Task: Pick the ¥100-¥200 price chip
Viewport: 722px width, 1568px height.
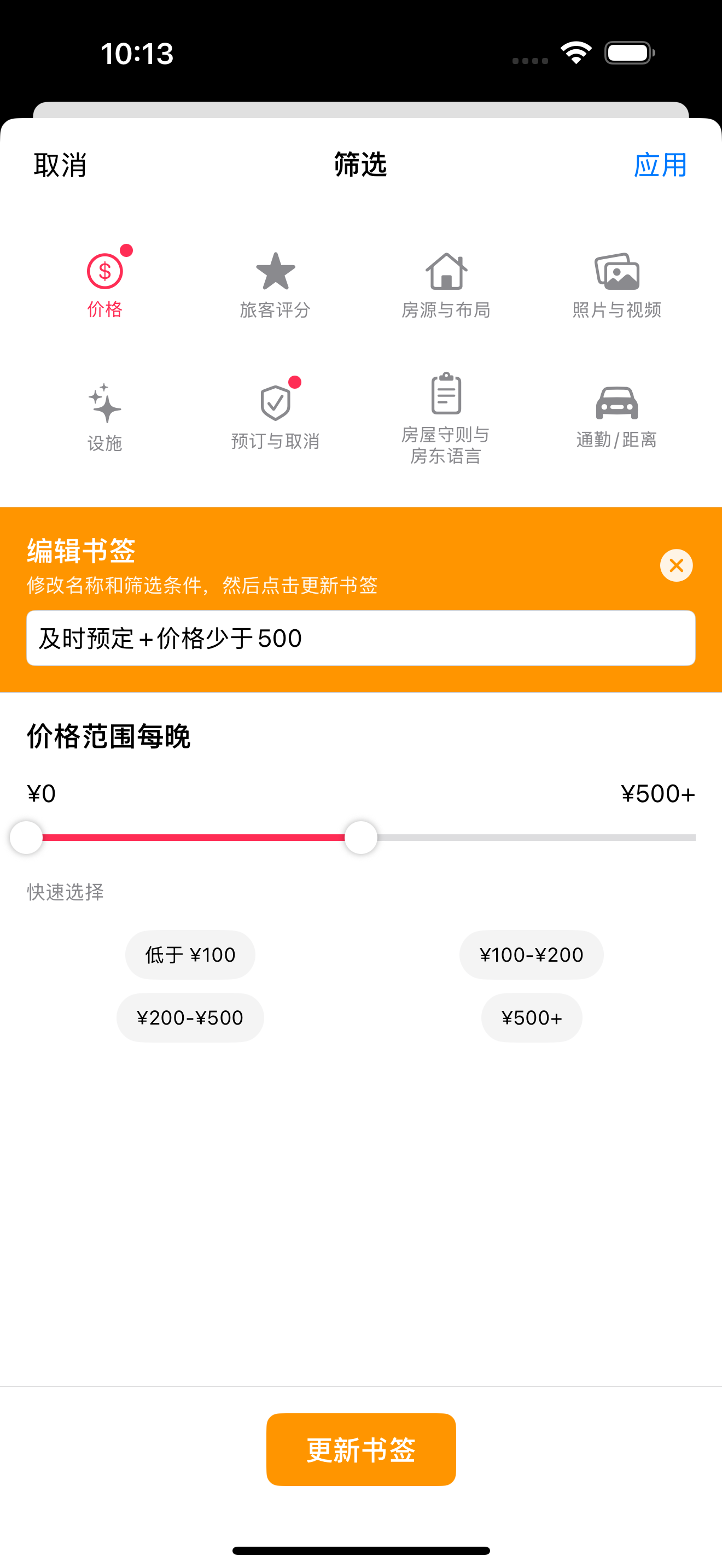Action: pos(531,955)
